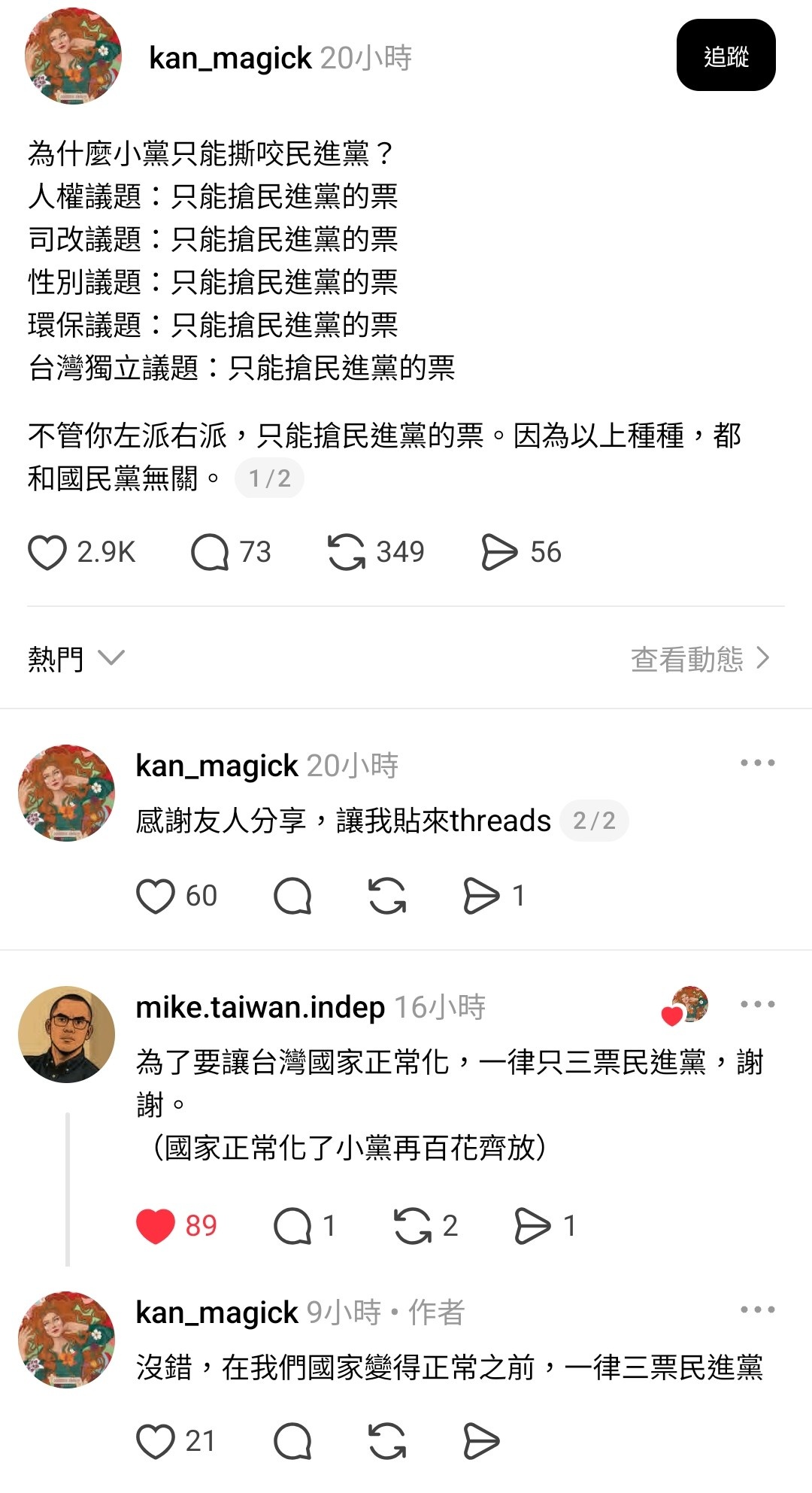Screen dimensions: 812x1493
Task: Share the author's 沒錯 reply
Action: pyautogui.click(x=481, y=1442)
